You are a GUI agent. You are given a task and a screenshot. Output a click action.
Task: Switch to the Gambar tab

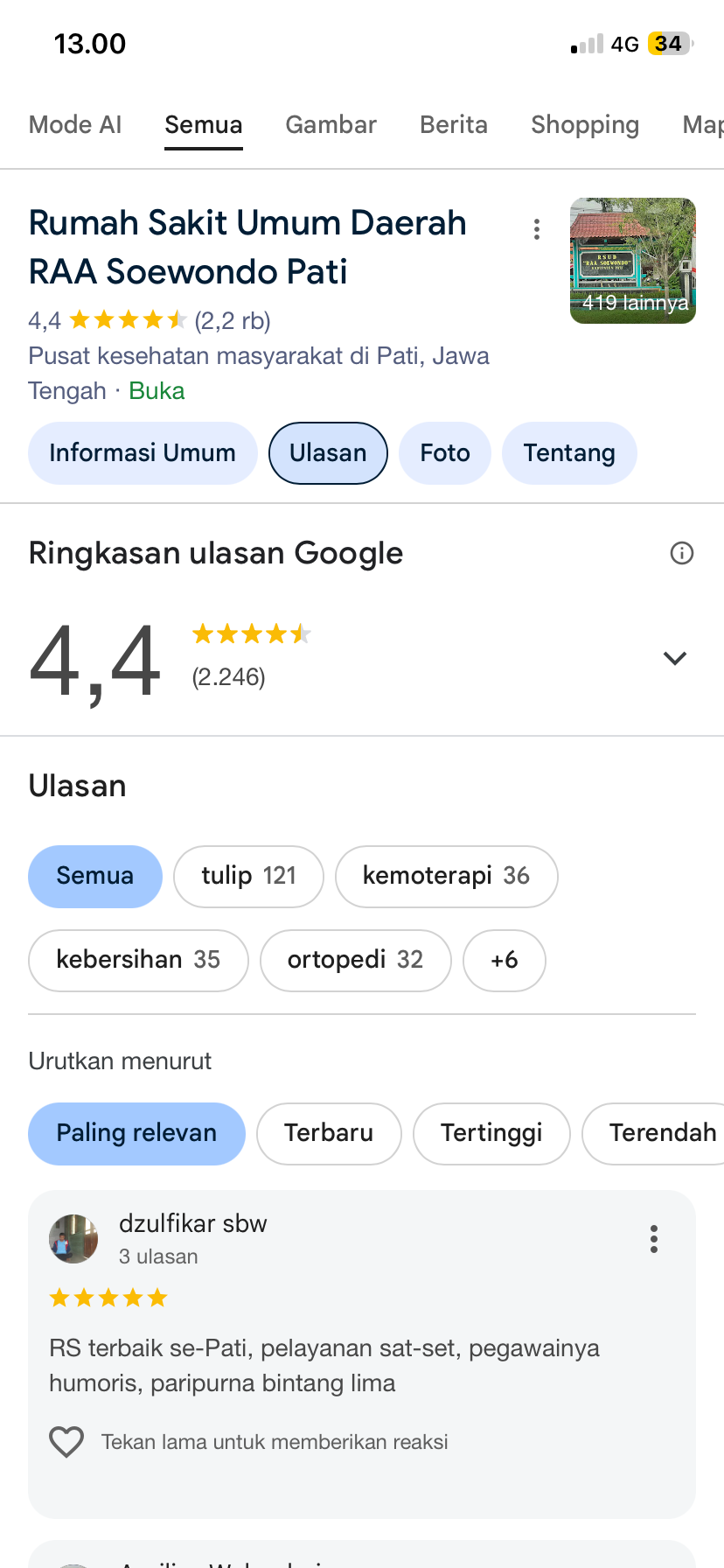pyautogui.click(x=331, y=125)
